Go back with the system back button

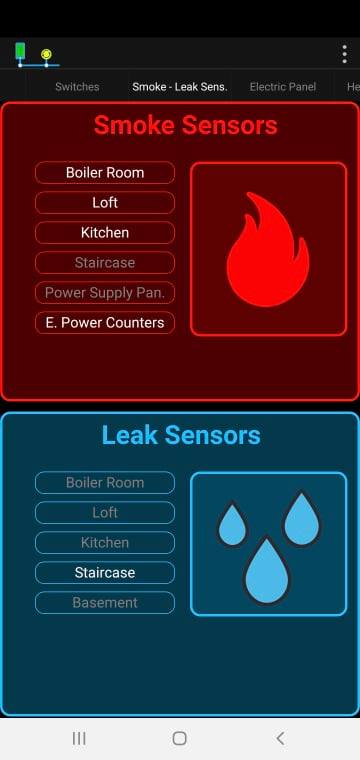click(280, 738)
